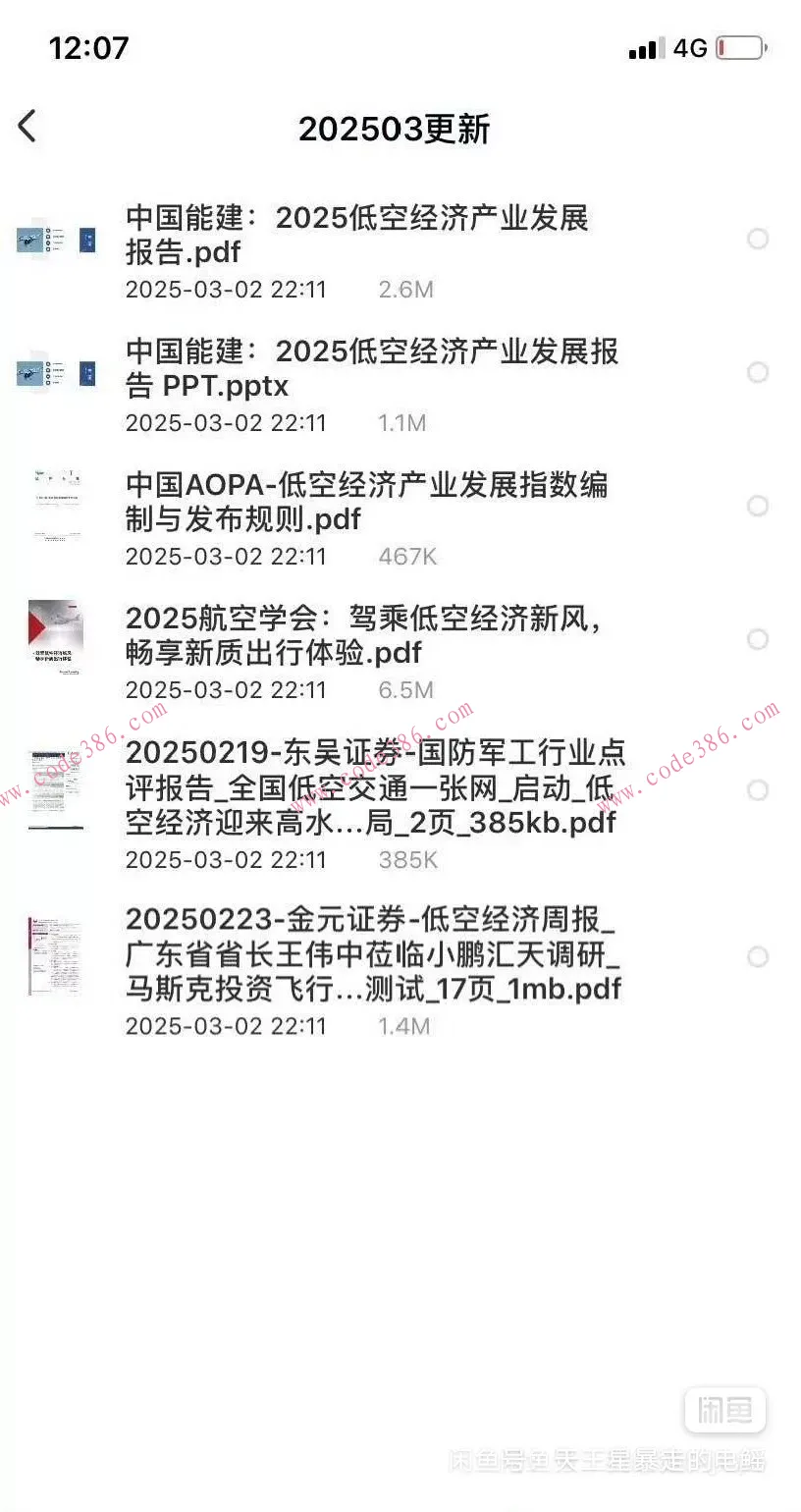This screenshot has height=1512, width=801.
Task: Tap the 闲鱼 watermark logo
Action: (x=724, y=1411)
